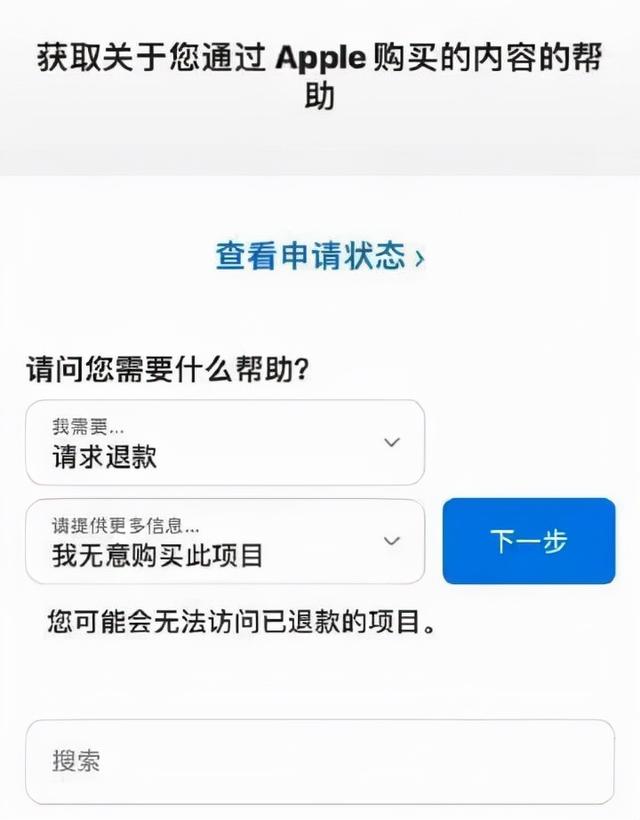Focus the 搜索 search field
This screenshot has height=820, width=640.
click(320, 761)
